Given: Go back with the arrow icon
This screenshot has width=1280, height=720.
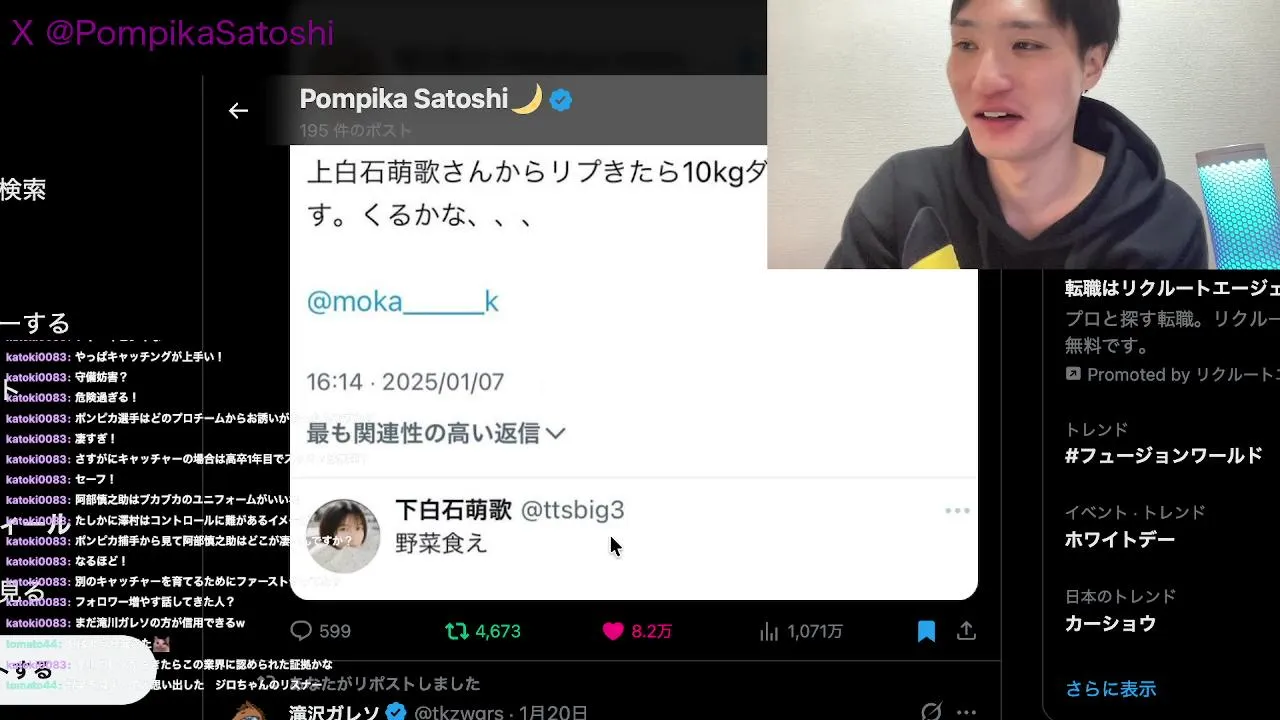Looking at the screenshot, I should click(238, 111).
